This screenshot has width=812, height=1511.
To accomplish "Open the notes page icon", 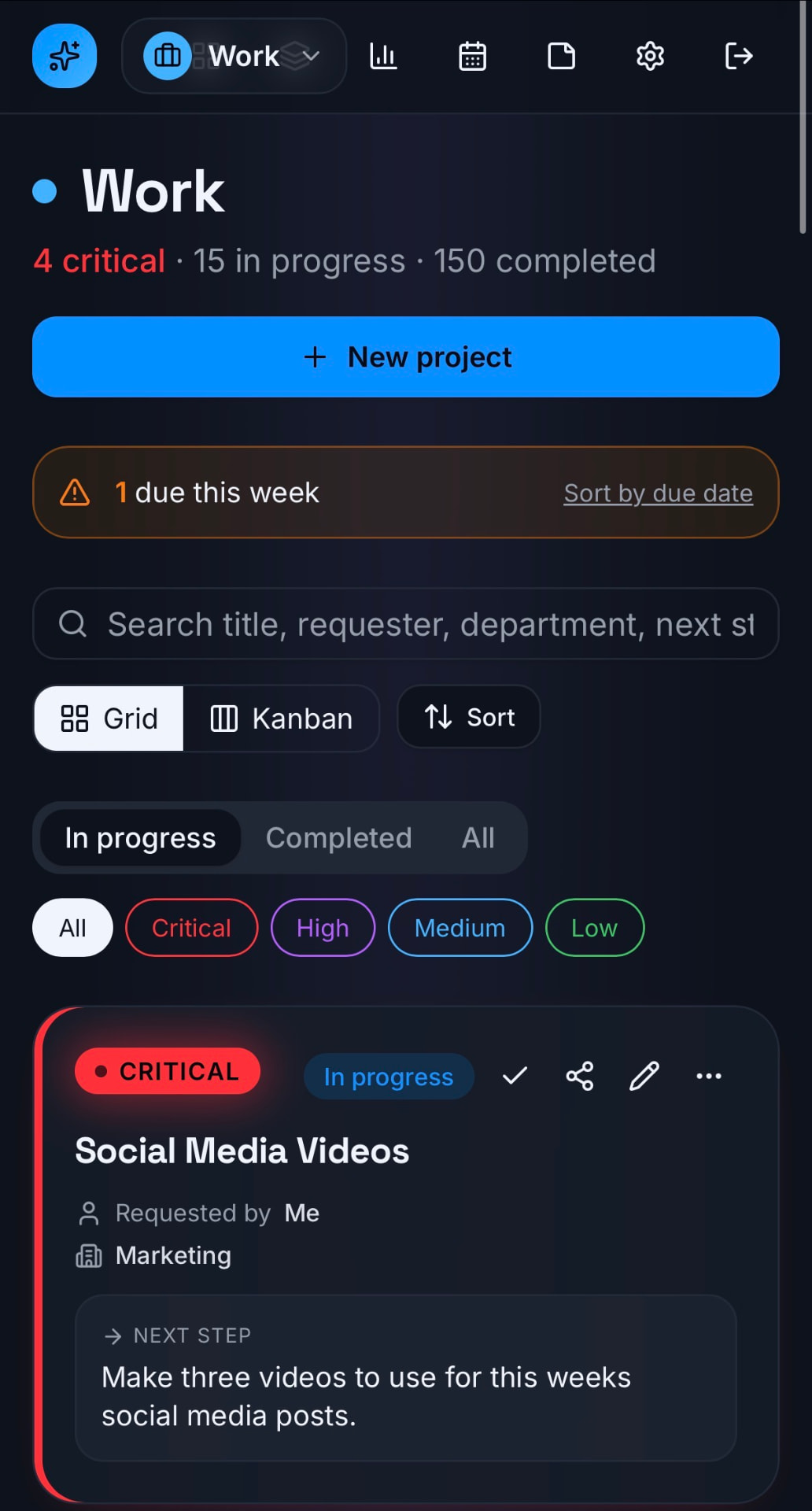I will tap(561, 56).
